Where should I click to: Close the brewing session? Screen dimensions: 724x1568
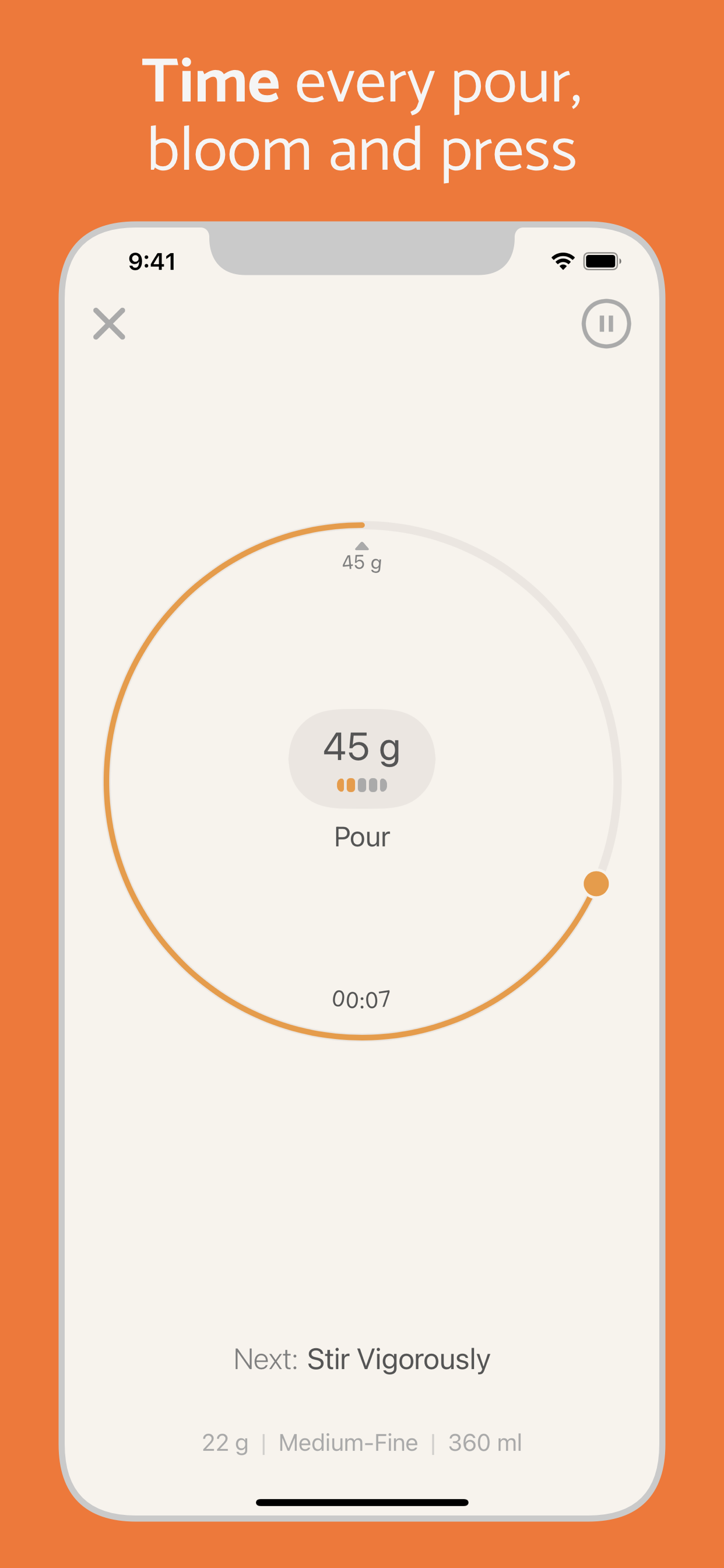pos(110,324)
